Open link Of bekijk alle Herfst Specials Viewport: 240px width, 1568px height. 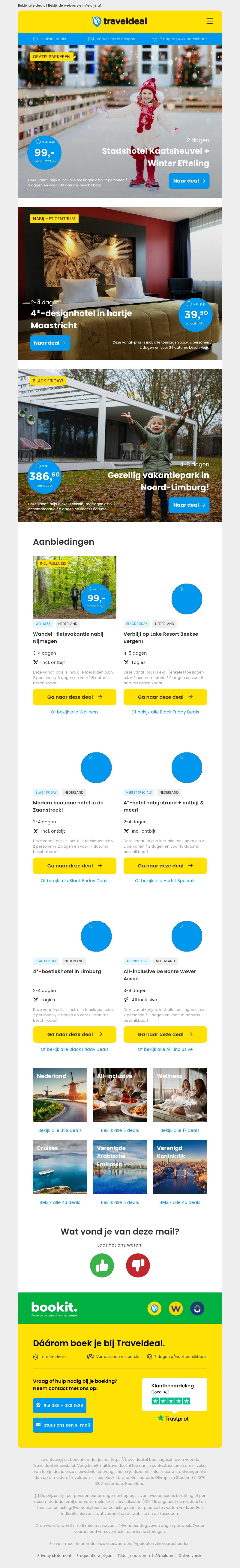point(165,880)
